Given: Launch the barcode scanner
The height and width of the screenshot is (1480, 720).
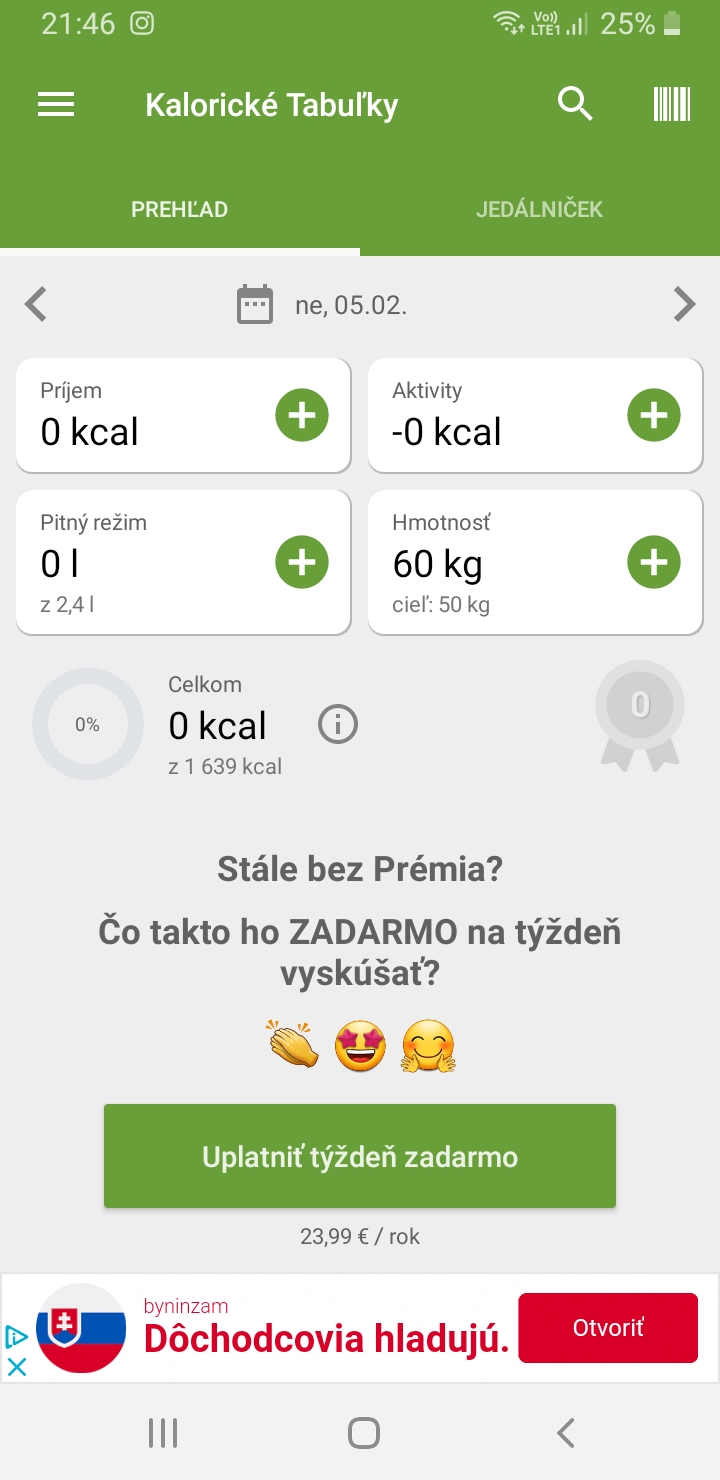Looking at the screenshot, I should pos(672,104).
